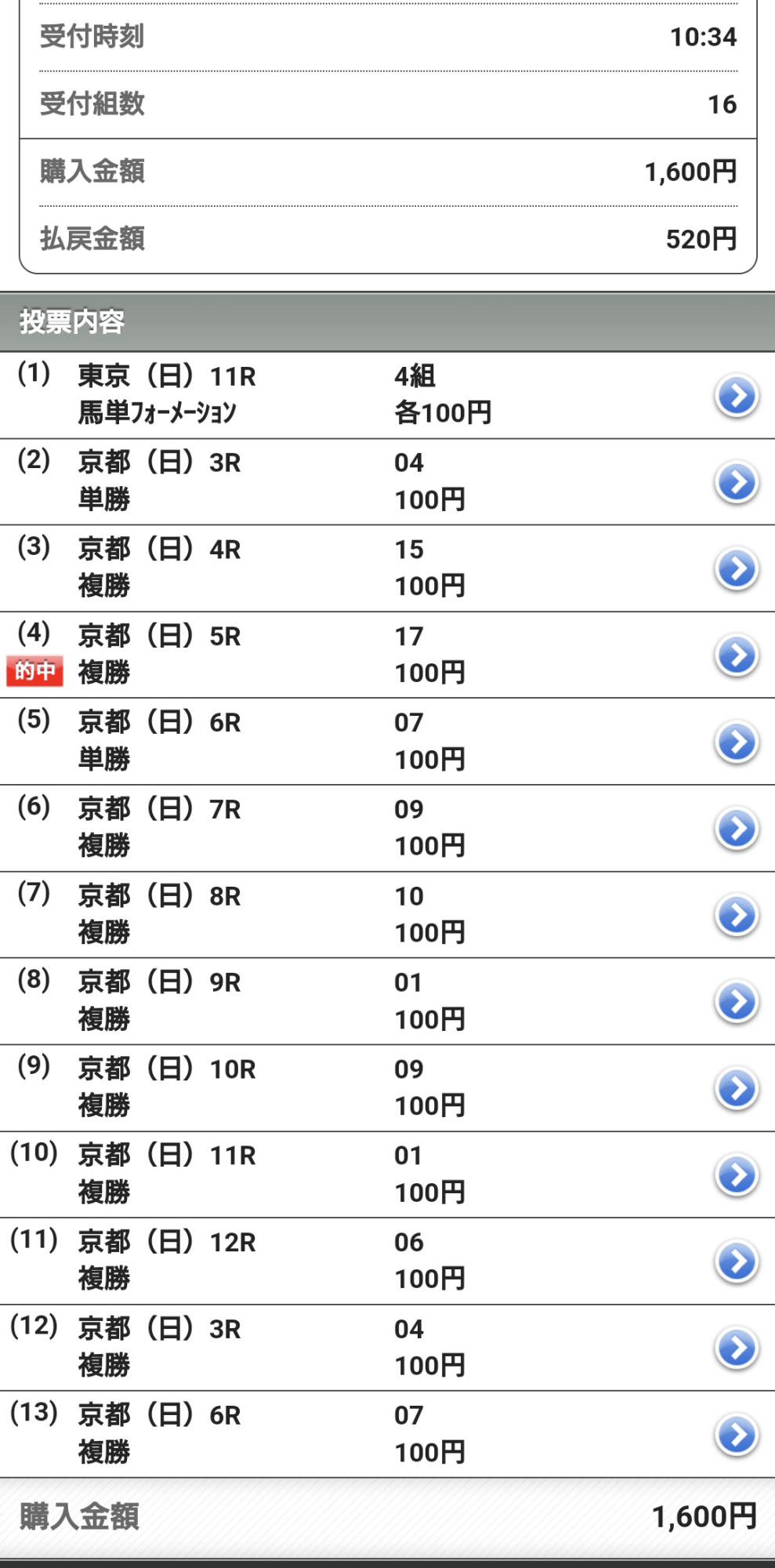View bet 10 京都 11R 複勝 details
775x1568 pixels.
[387, 1175]
